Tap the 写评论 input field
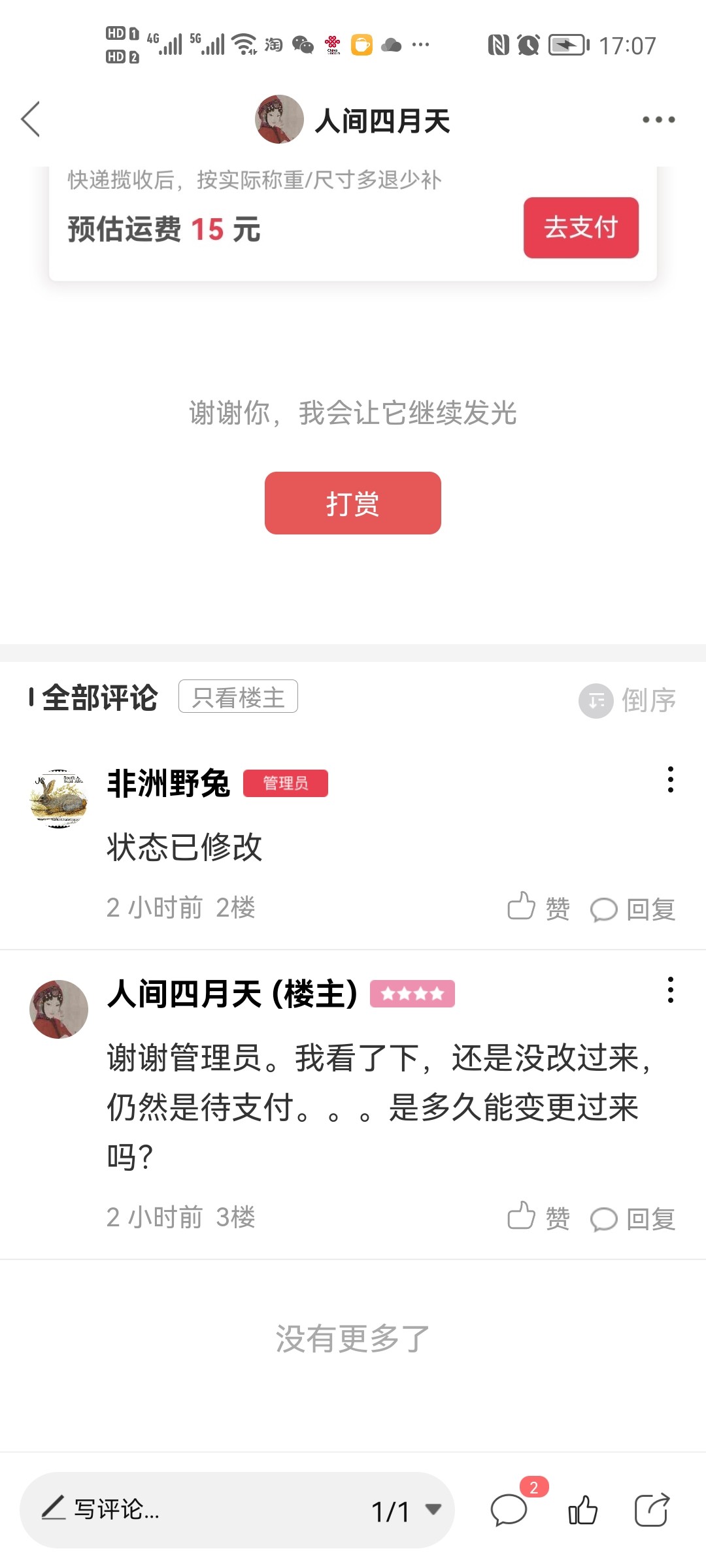The width and height of the screenshot is (706, 1568). (x=196, y=1510)
